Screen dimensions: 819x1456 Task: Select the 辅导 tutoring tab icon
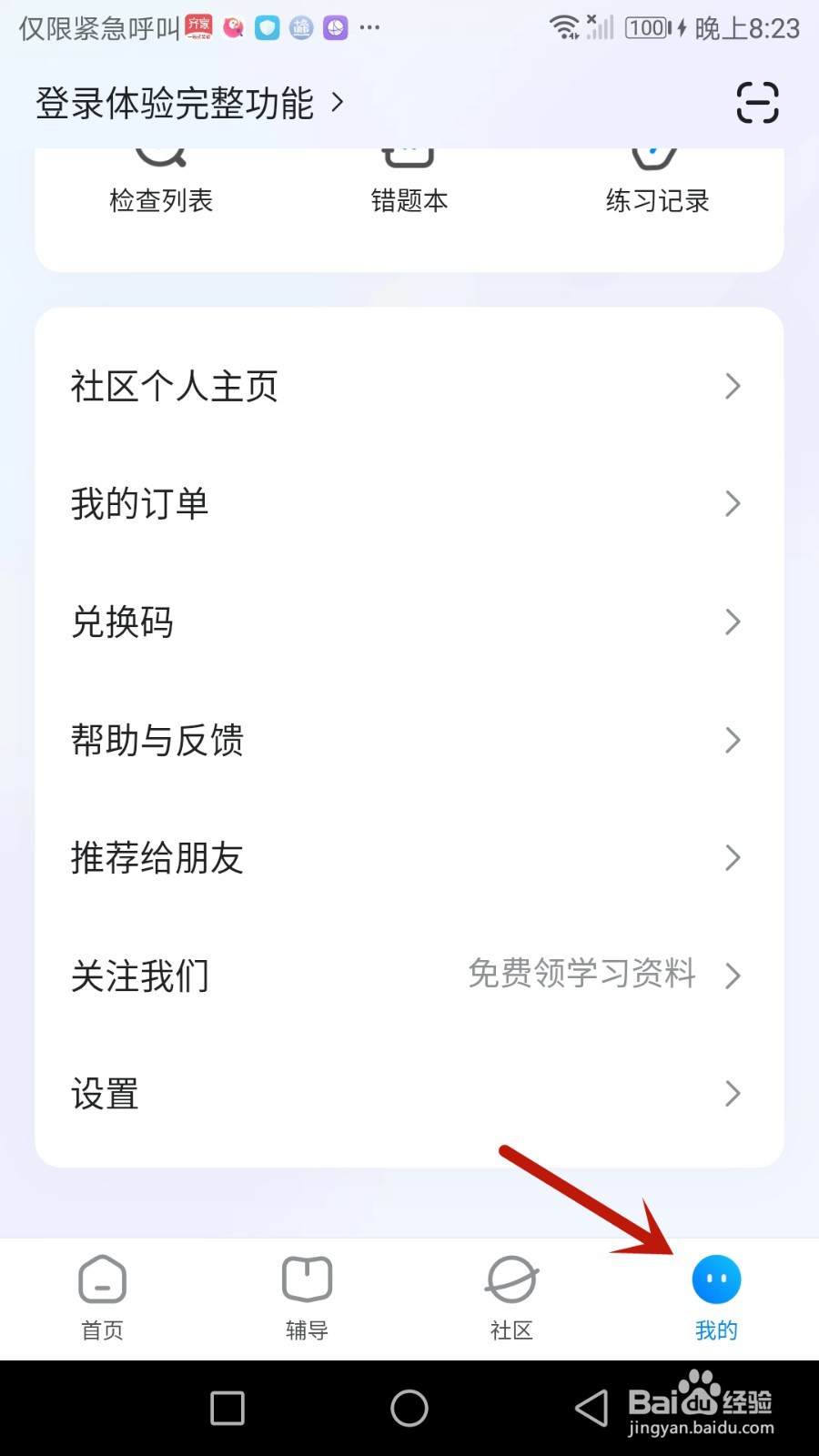[x=306, y=1279]
